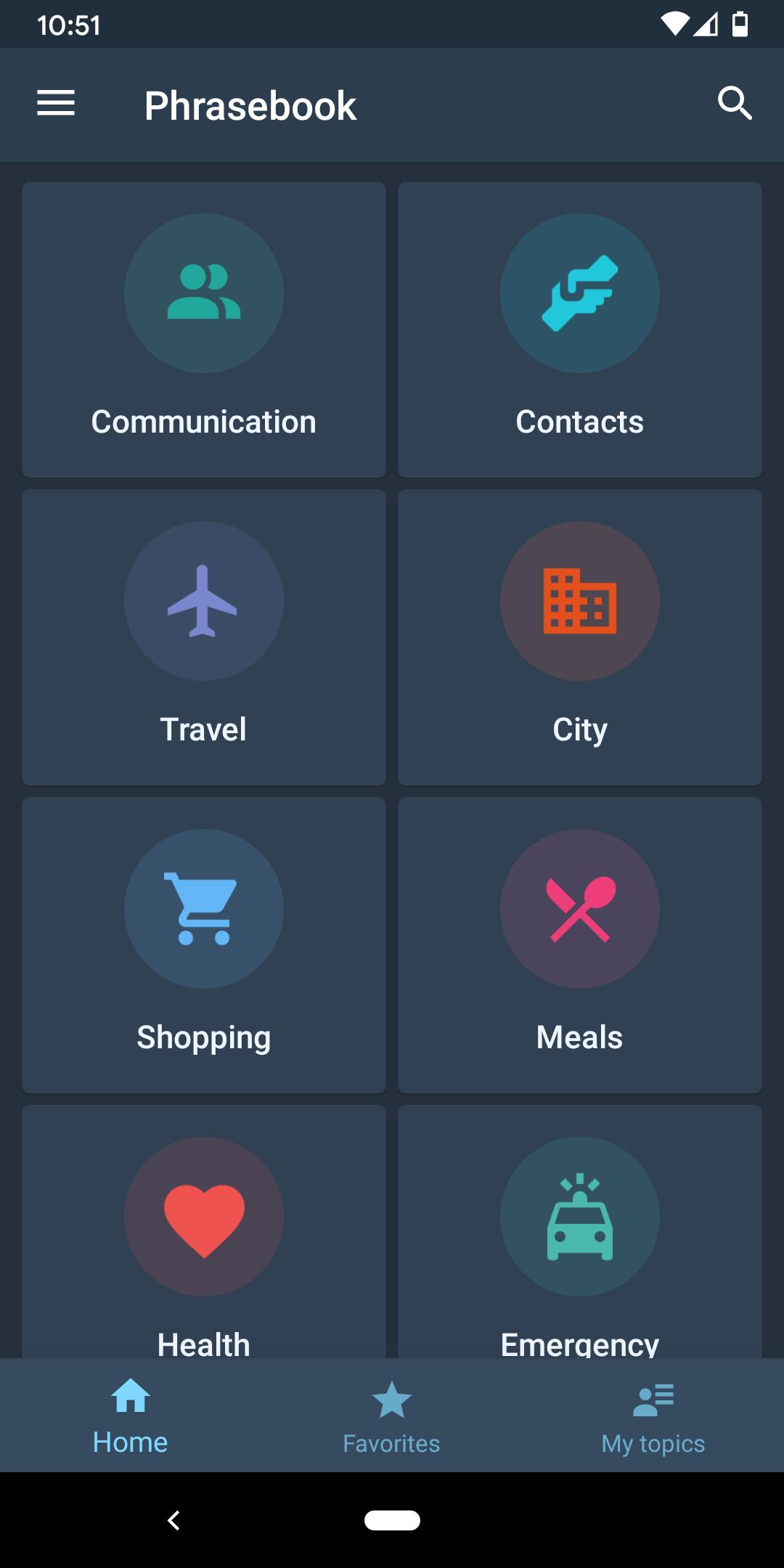Switch to the Favorites tab
784x1568 pixels.
click(x=392, y=1416)
